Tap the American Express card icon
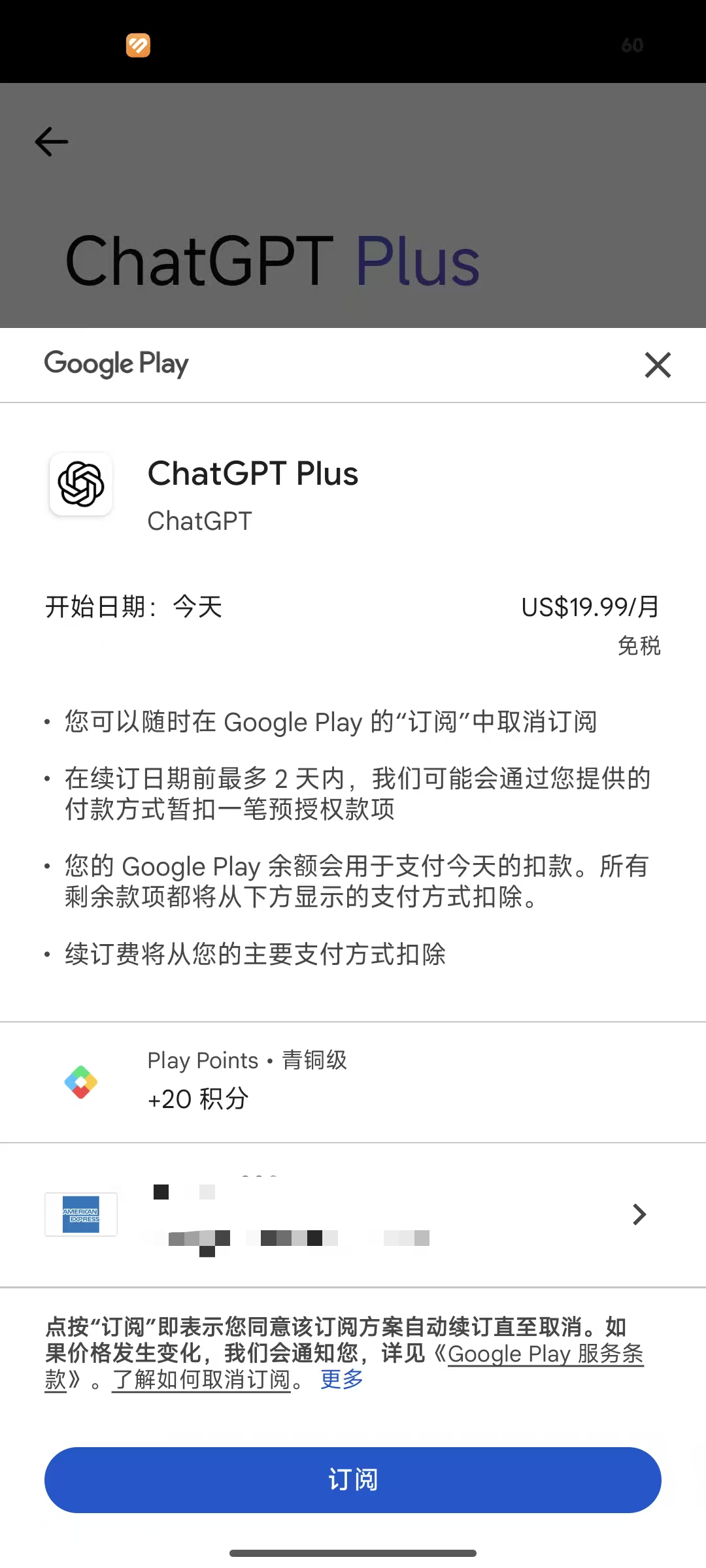 (x=80, y=1215)
